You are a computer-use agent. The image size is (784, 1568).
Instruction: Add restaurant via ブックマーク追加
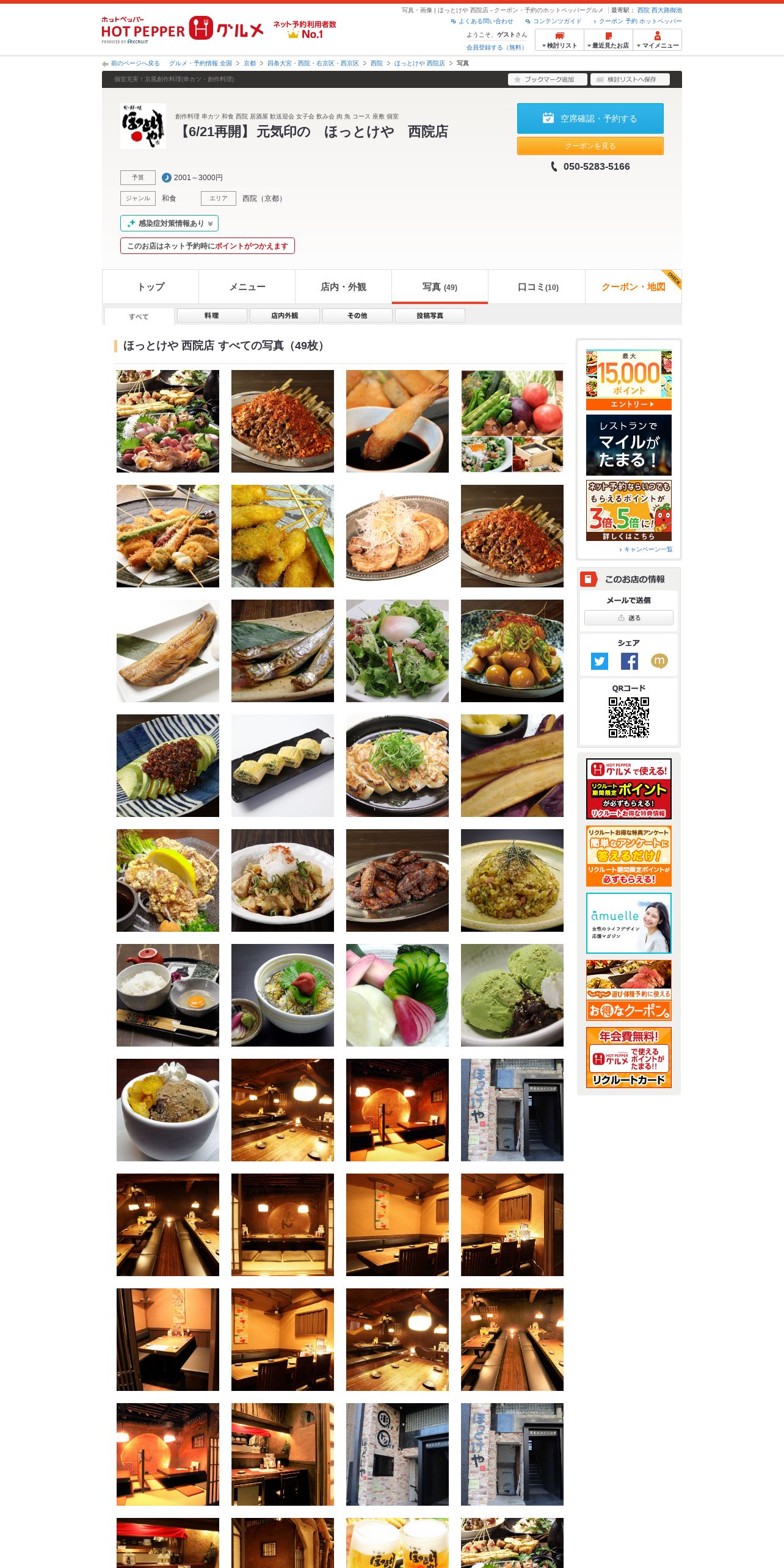(x=547, y=79)
